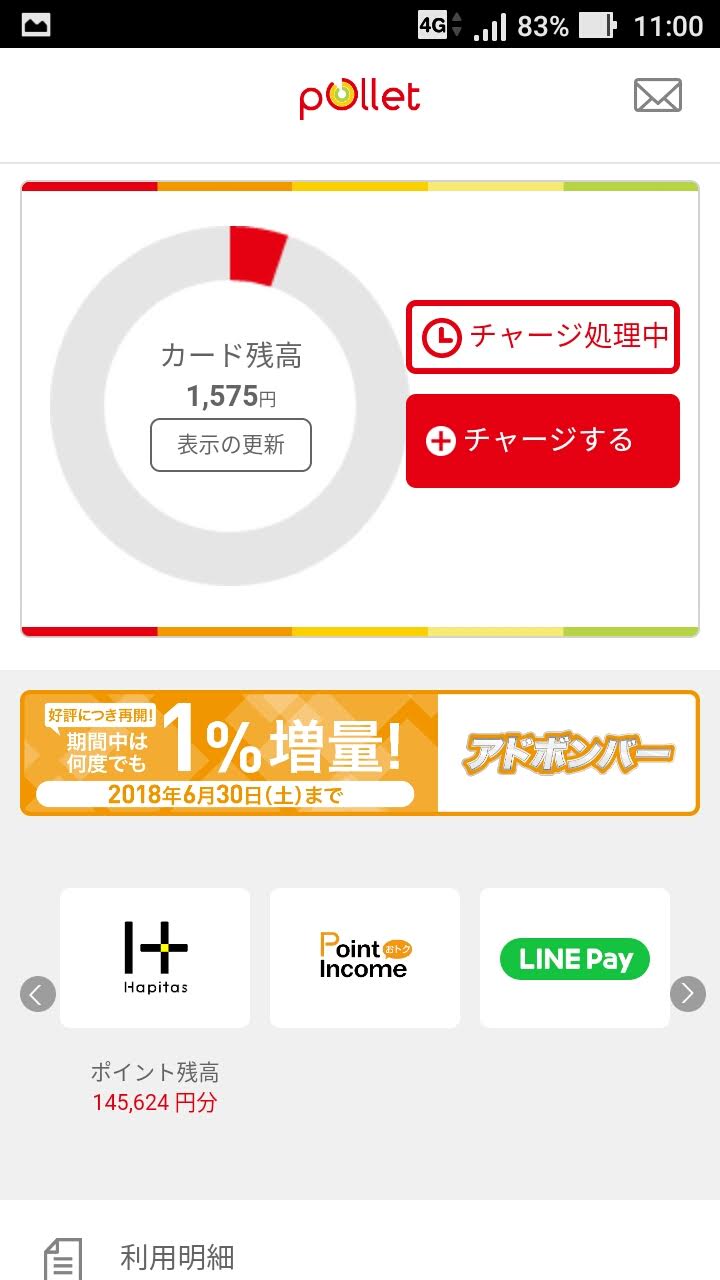Select the Hapitas point site card
This screenshot has width=720, height=1280.
point(155,957)
